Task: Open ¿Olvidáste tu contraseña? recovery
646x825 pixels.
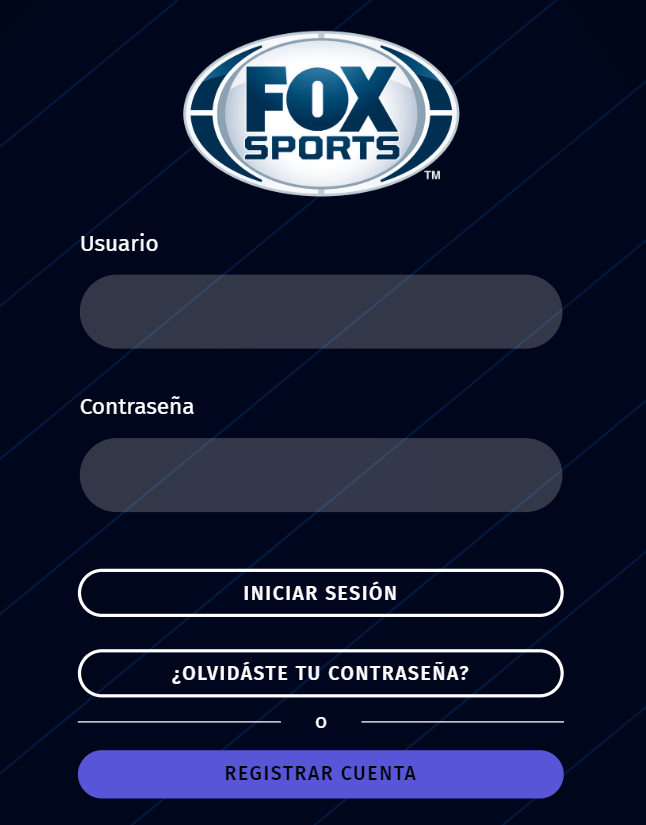Action: pos(320,673)
